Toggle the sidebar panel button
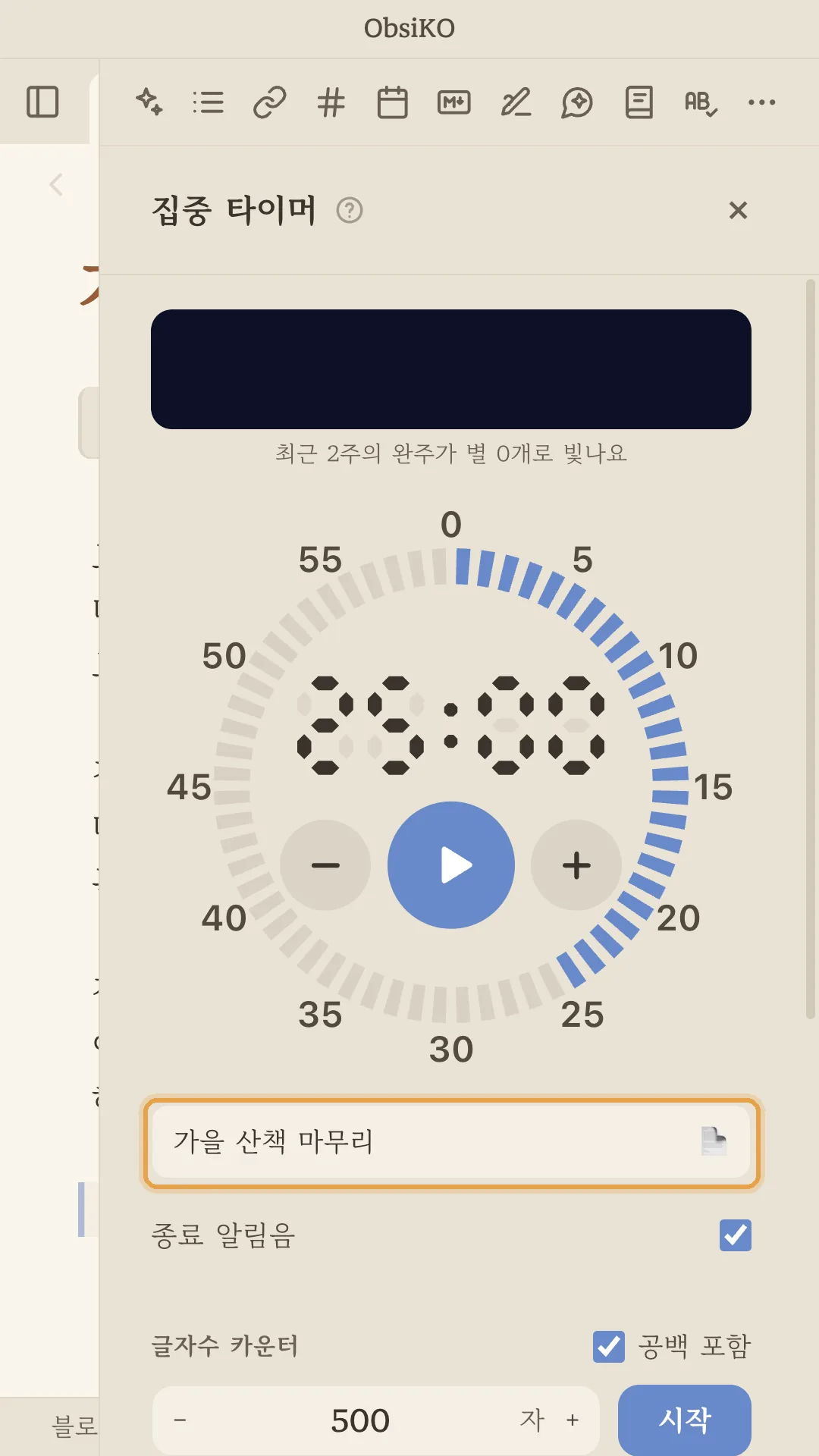This screenshot has width=819, height=1456. point(42,102)
